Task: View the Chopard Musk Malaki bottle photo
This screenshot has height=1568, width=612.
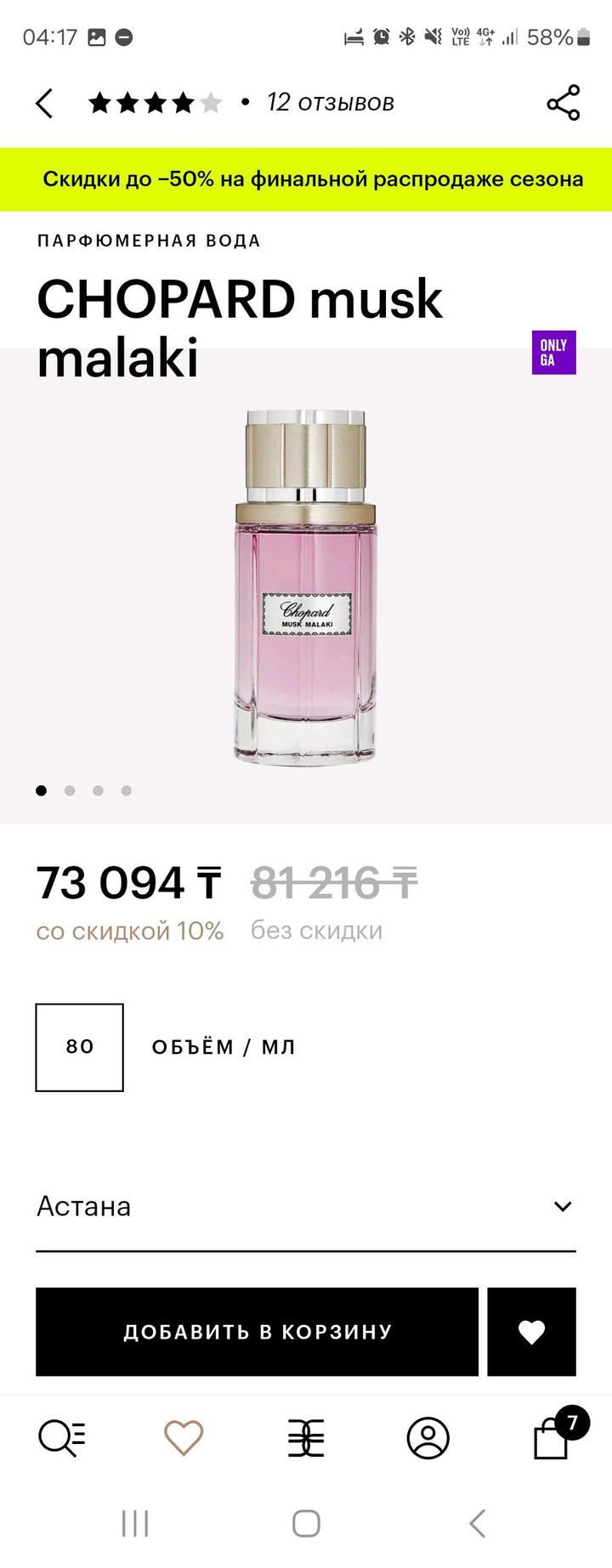Action: click(305, 586)
